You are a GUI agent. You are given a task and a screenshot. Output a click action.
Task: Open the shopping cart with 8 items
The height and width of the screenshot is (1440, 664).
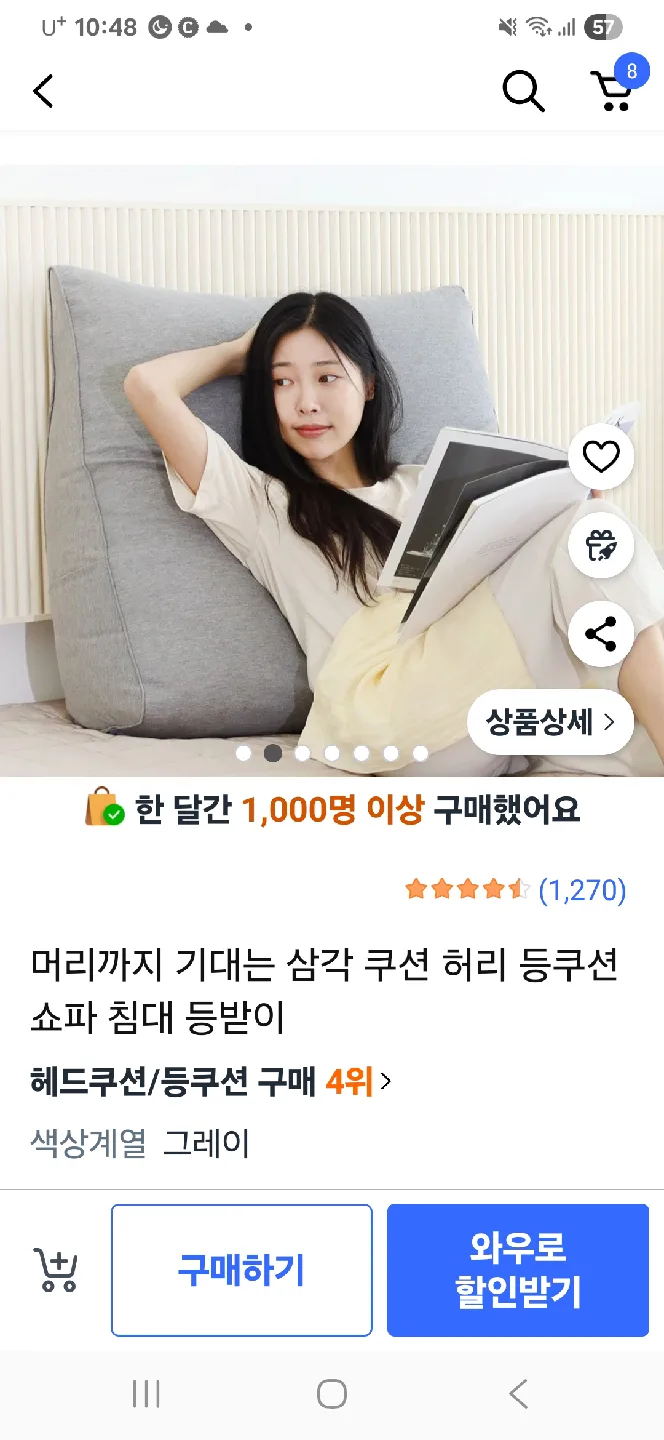[612, 90]
